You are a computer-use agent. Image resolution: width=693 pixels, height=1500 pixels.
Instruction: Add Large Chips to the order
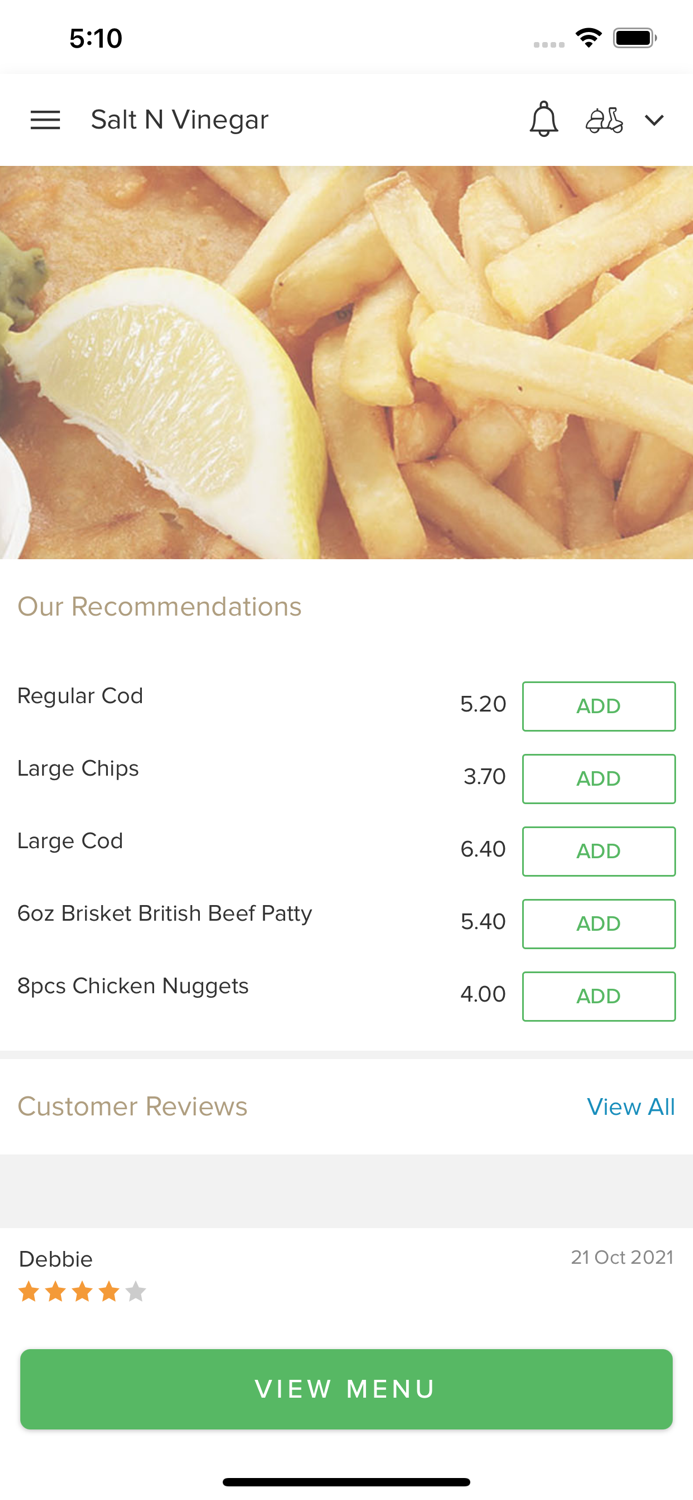coord(598,778)
